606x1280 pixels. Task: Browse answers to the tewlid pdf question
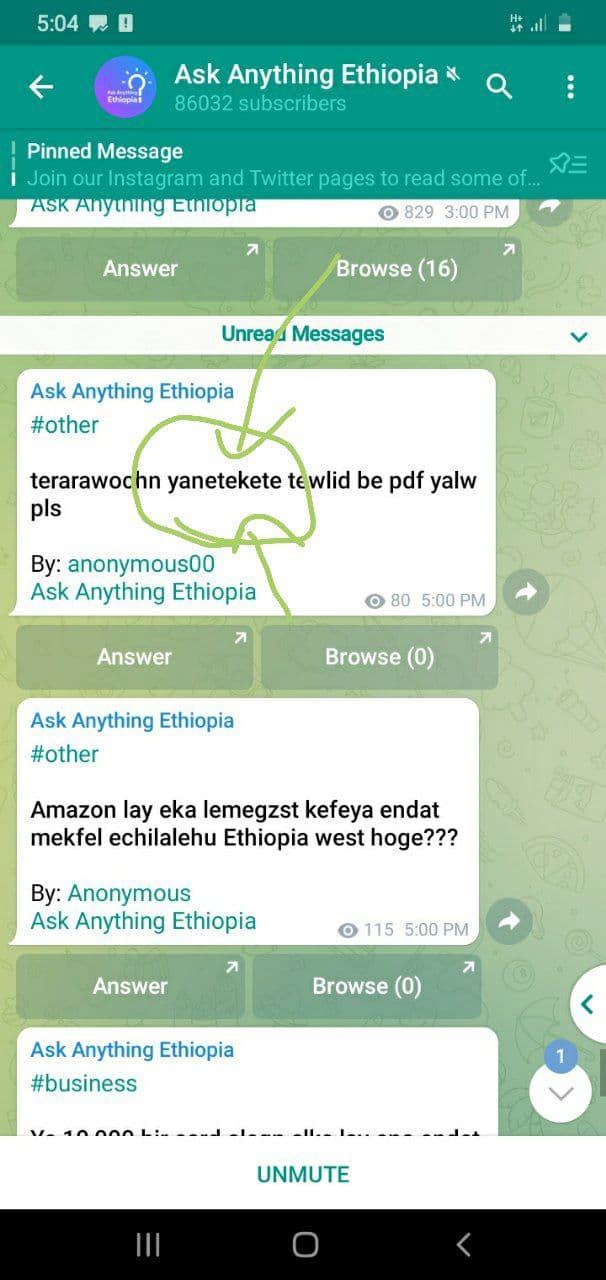(x=379, y=657)
